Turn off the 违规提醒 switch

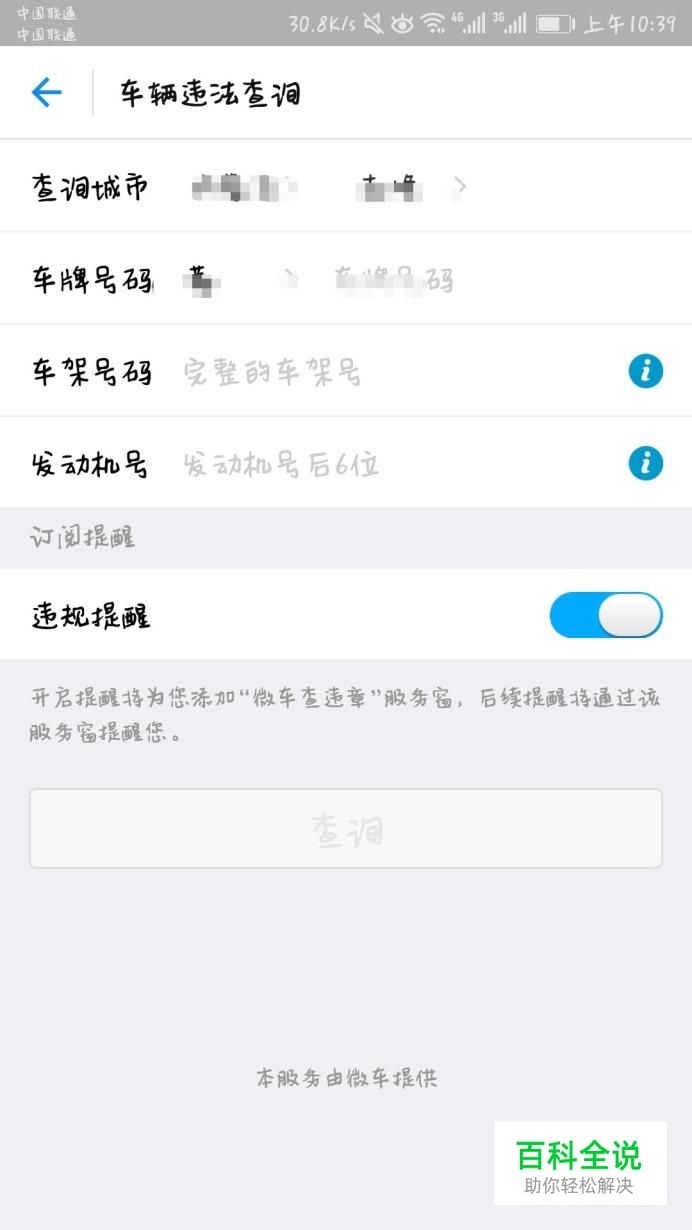[x=606, y=615]
